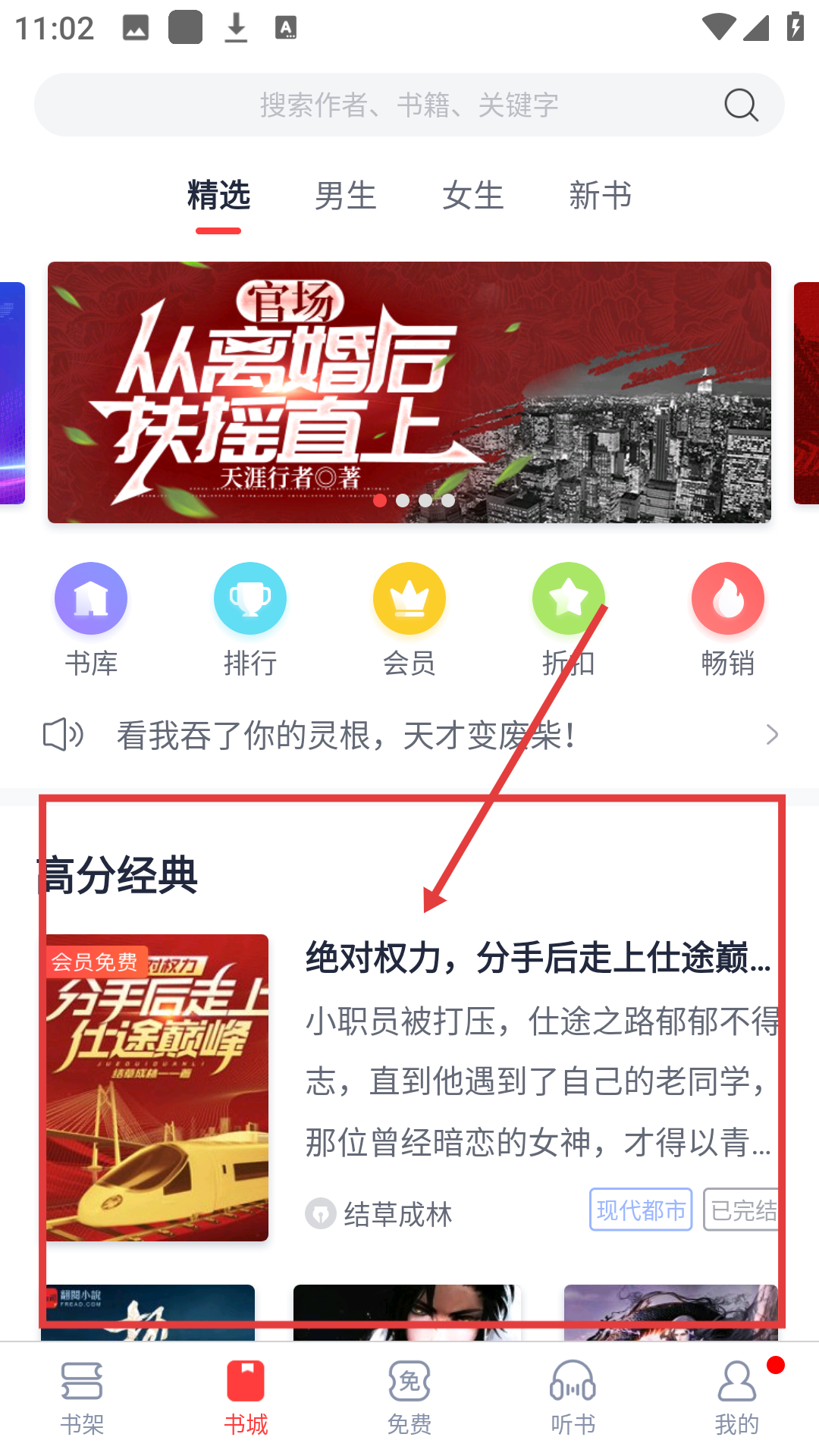
Task: Switch to the 男生 tab
Action: point(346,196)
